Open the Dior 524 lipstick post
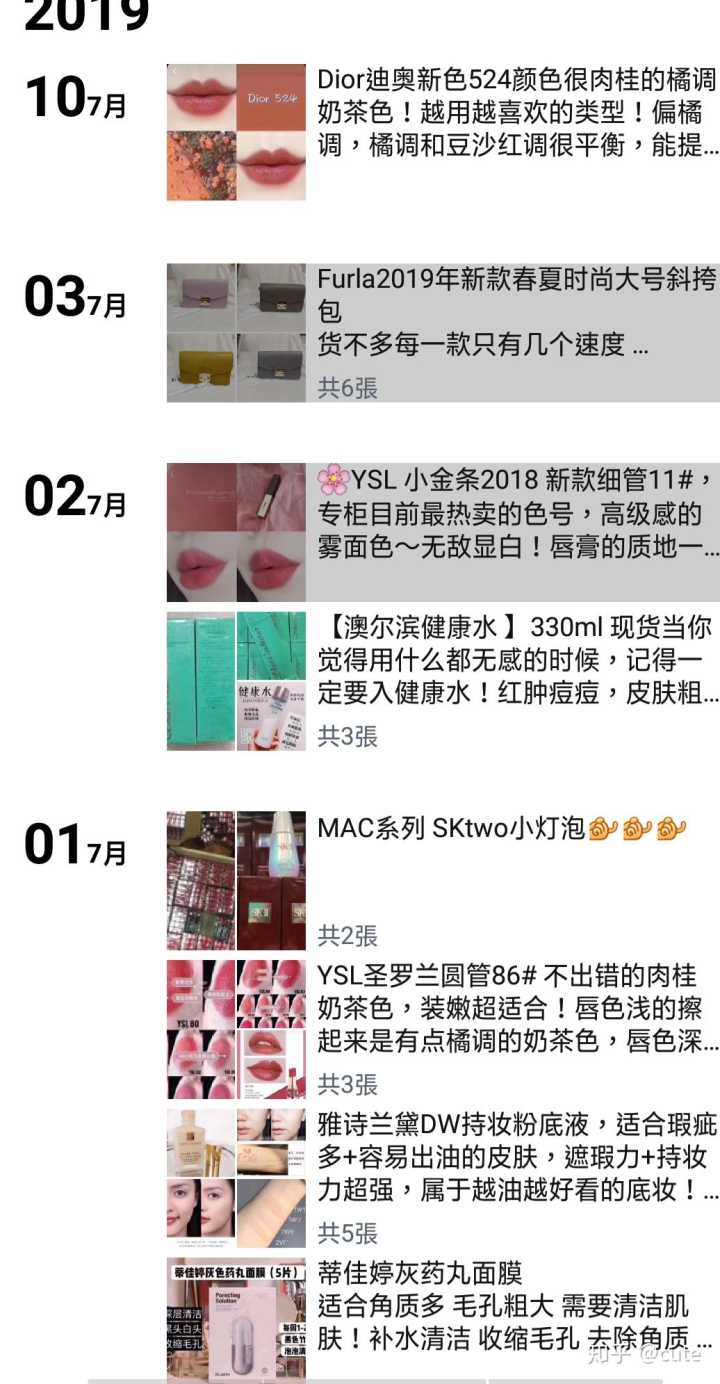Screen dimensions: 720x1384 515,113
